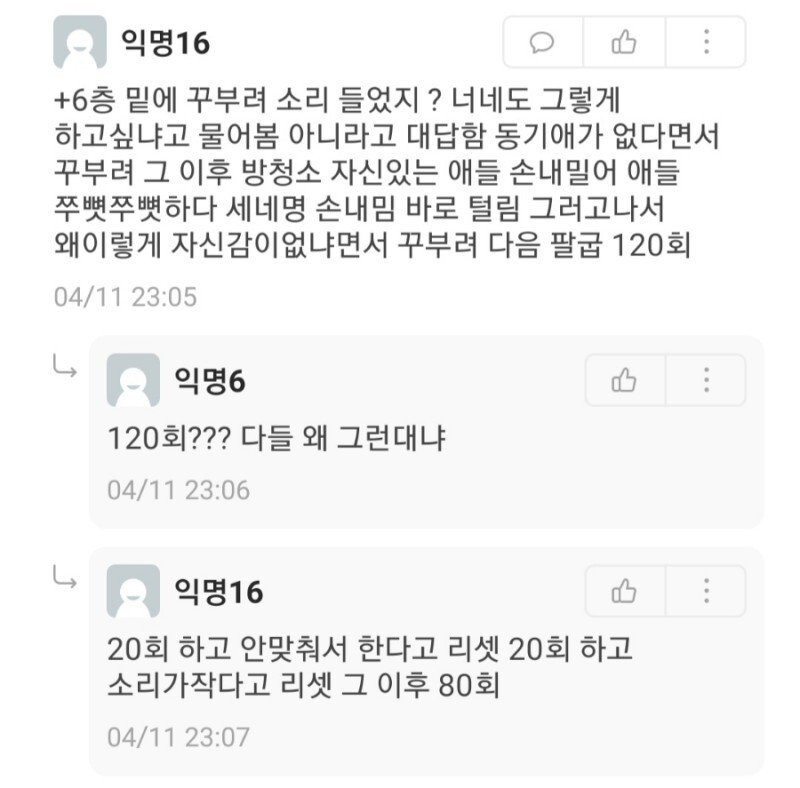Open more options on 익명16's top comment

click(x=706, y=42)
